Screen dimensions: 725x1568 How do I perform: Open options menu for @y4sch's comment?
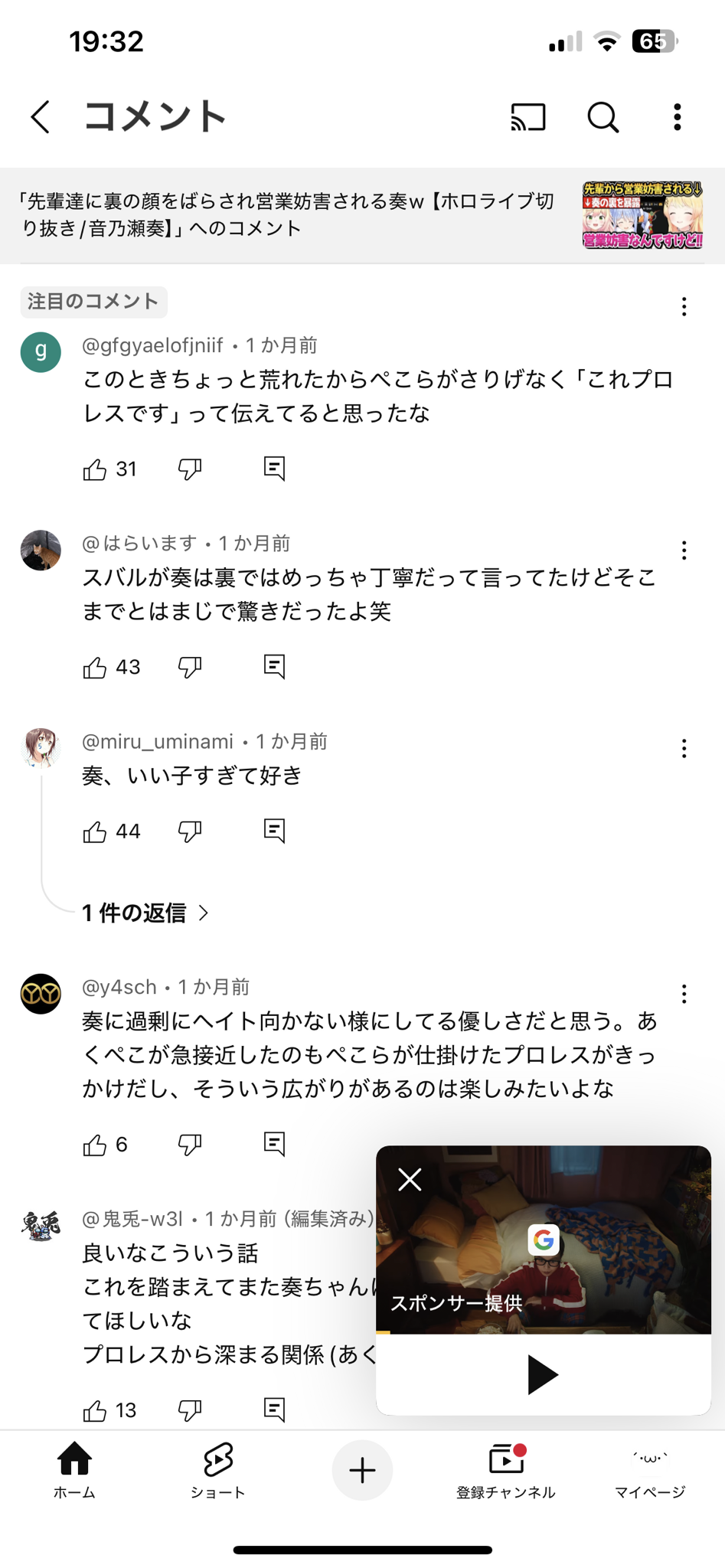click(x=684, y=994)
